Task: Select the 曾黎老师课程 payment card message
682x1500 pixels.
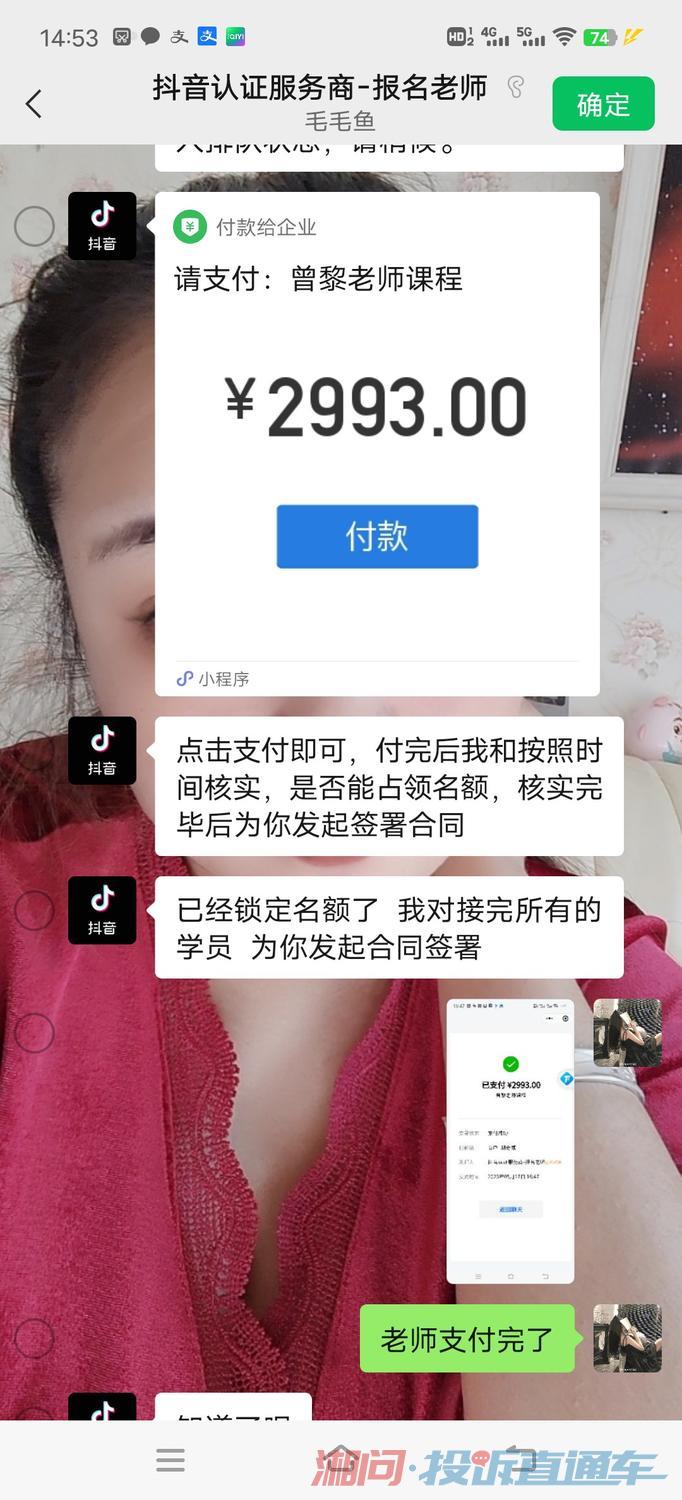Action: click(34, 227)
